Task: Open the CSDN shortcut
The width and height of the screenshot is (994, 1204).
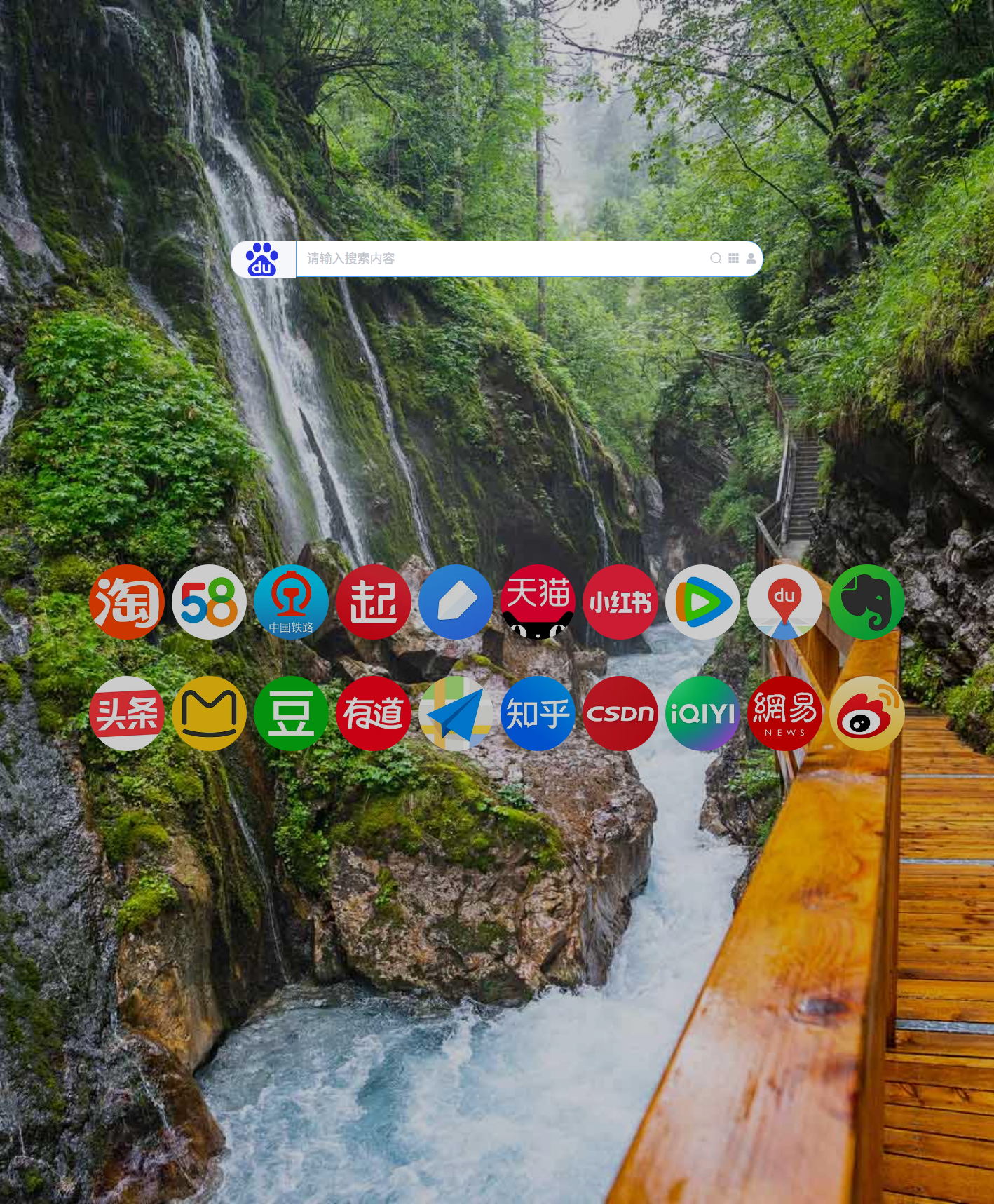Action: pyautogui.click(x=620, y=714)
